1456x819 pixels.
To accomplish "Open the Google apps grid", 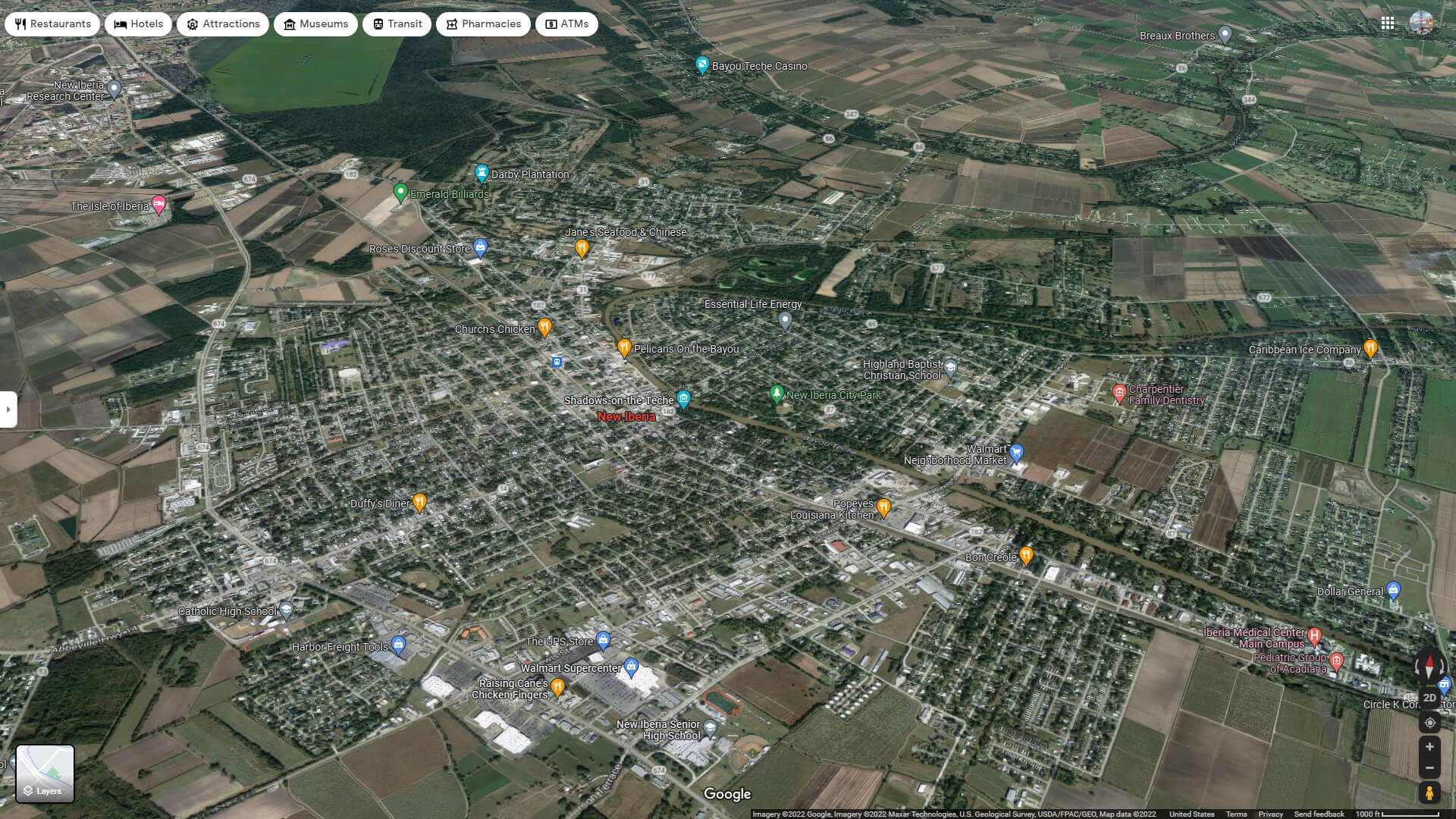I will click(1388, 23).
